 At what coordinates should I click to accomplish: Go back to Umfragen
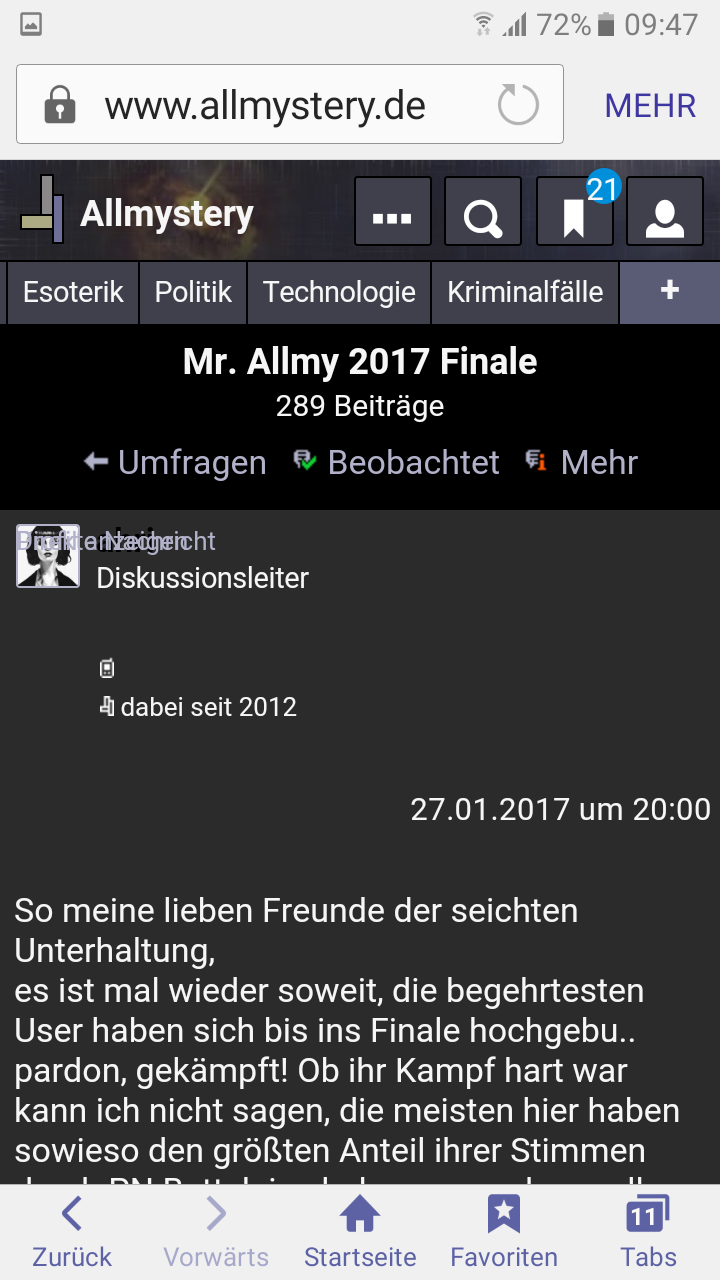coord(176,462)
